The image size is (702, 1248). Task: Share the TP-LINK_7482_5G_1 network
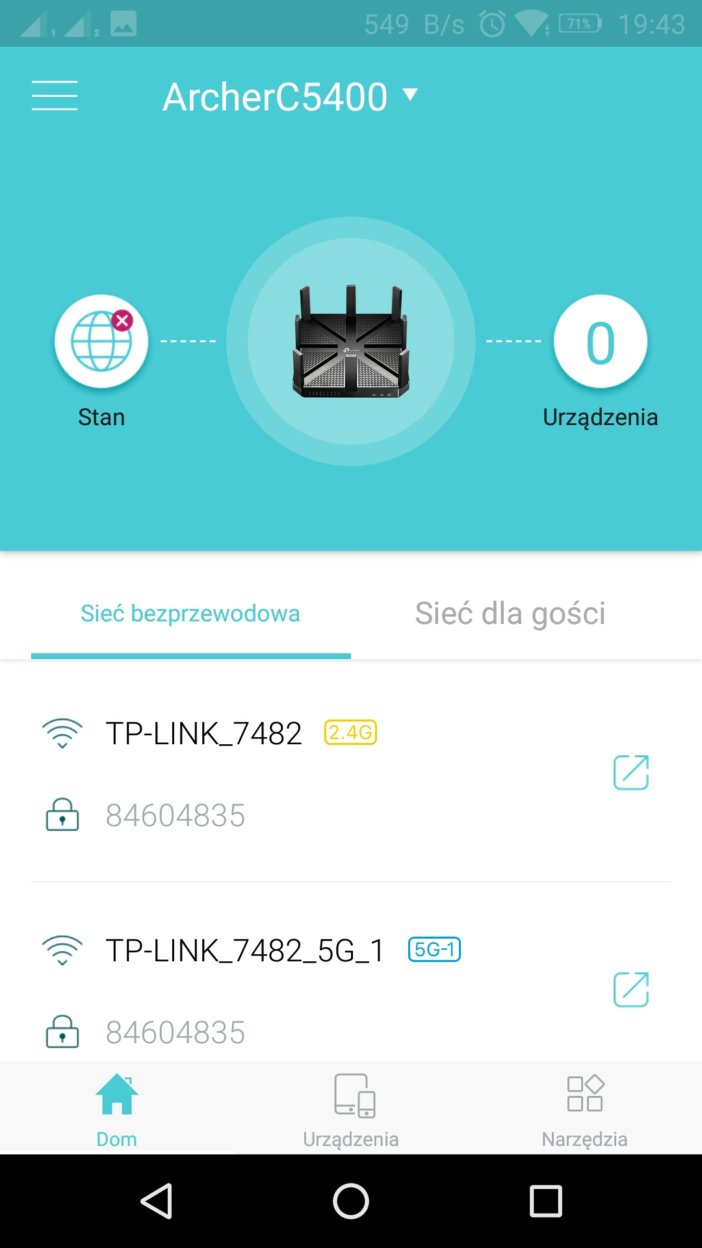pyautogui.click(x=631, y=989)
